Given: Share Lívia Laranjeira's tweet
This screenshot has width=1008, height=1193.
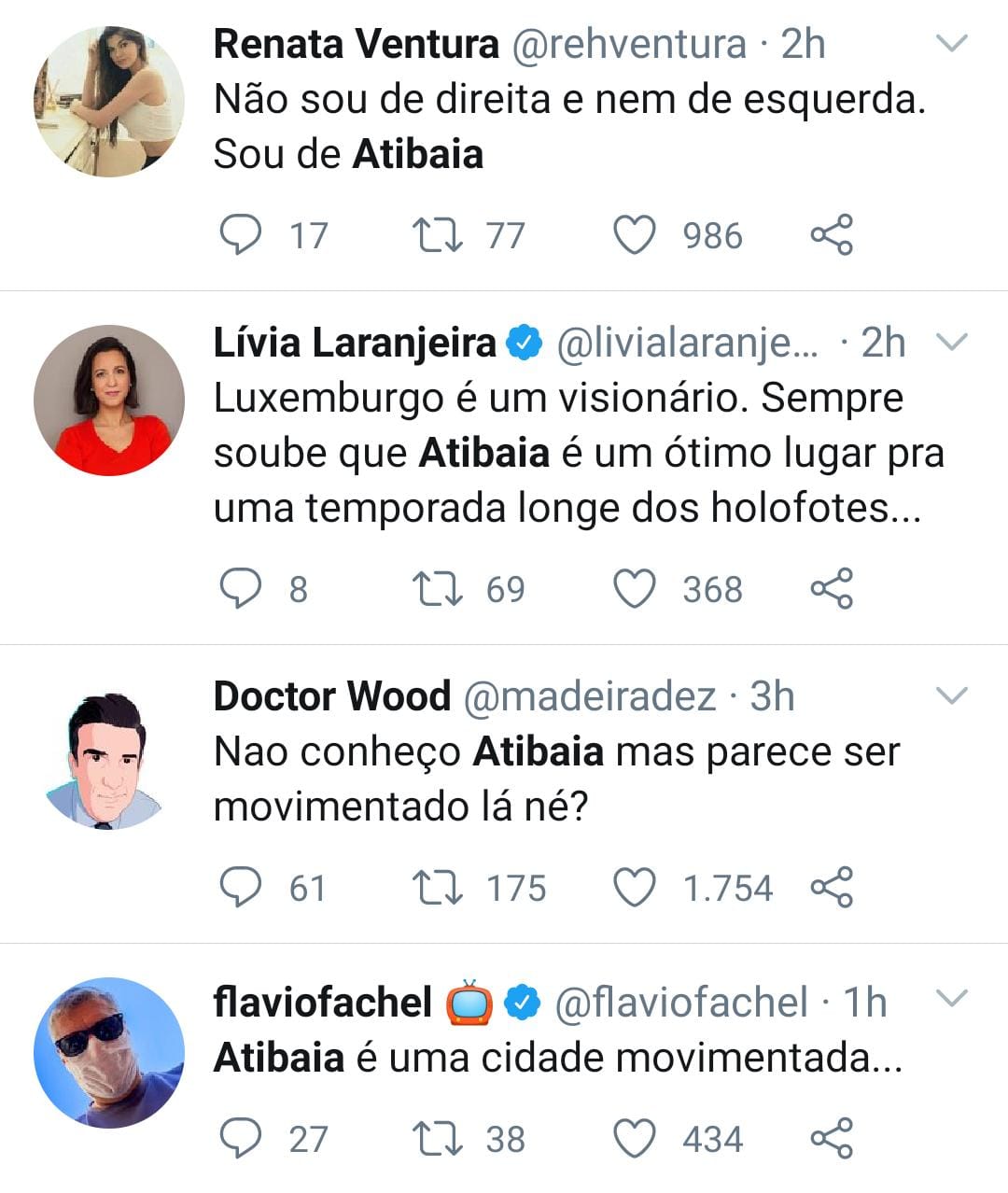Looking at the screenshot, I should point(831,589).
